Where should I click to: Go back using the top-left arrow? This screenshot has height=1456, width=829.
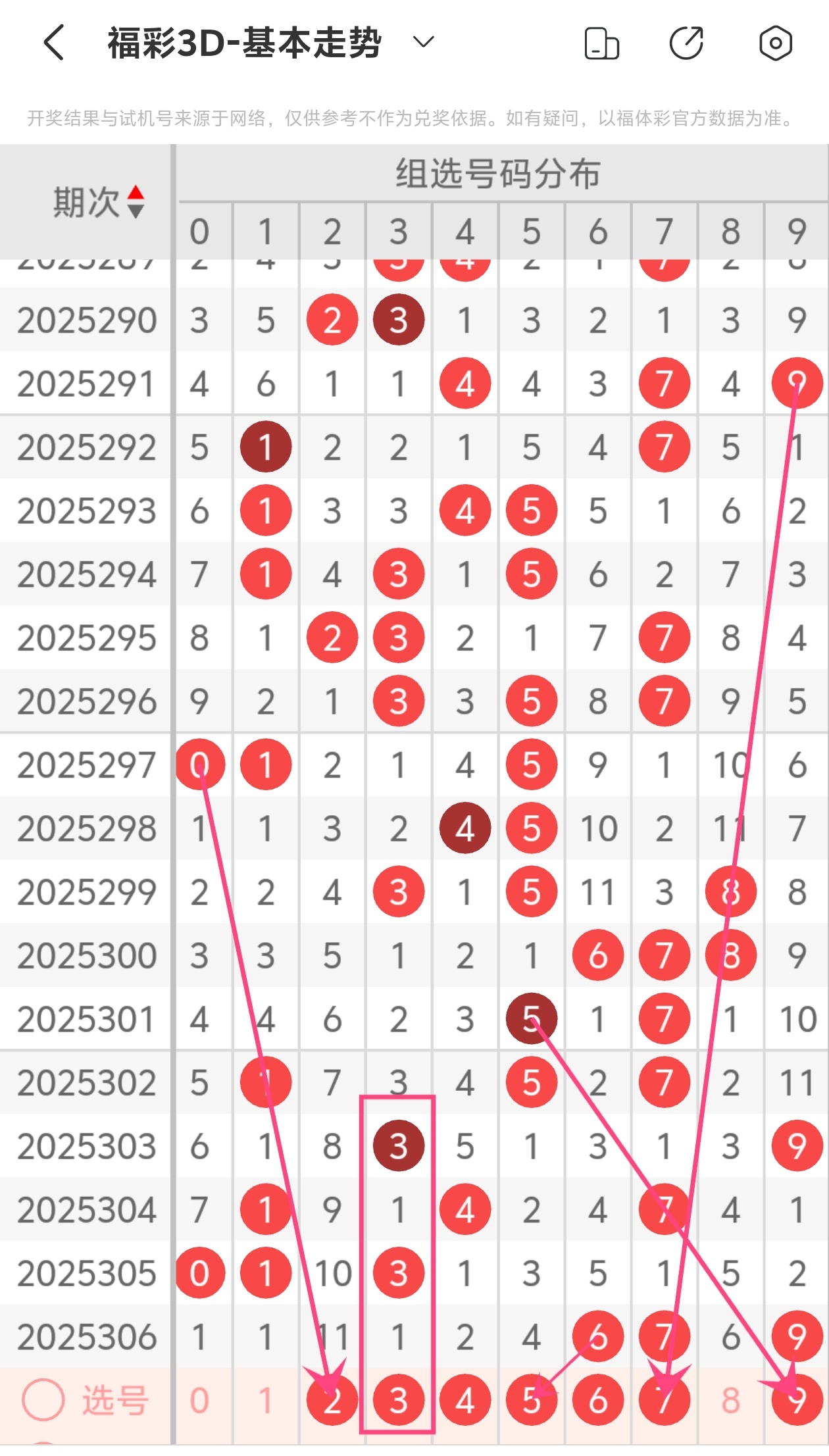[x=54, y=43]
